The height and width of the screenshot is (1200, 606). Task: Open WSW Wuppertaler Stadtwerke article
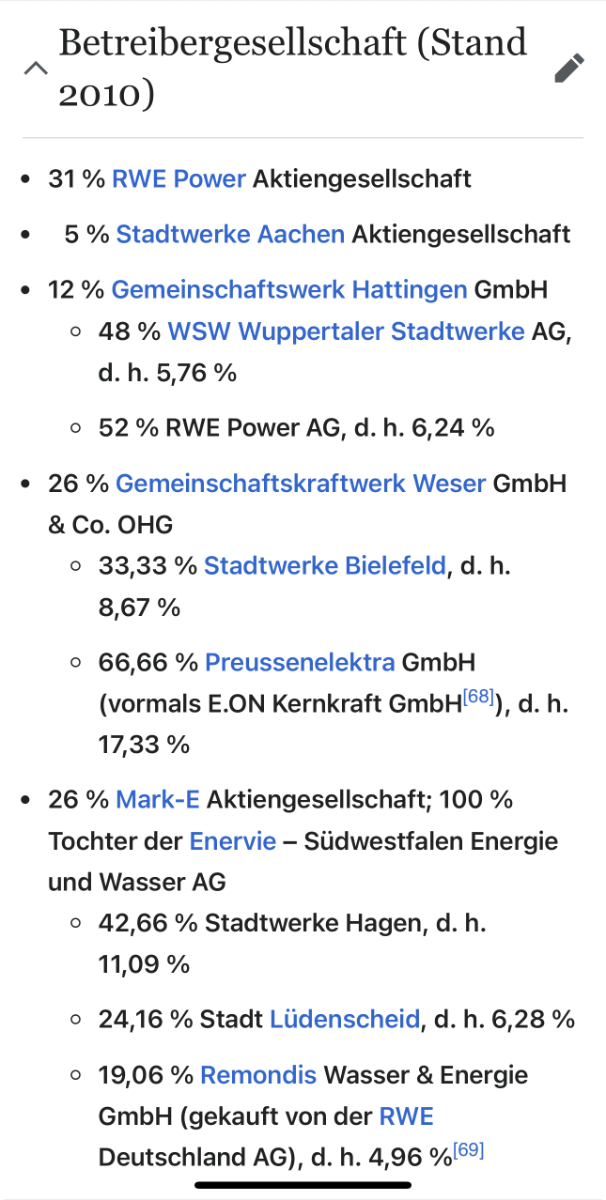click(x=346, y=331)
